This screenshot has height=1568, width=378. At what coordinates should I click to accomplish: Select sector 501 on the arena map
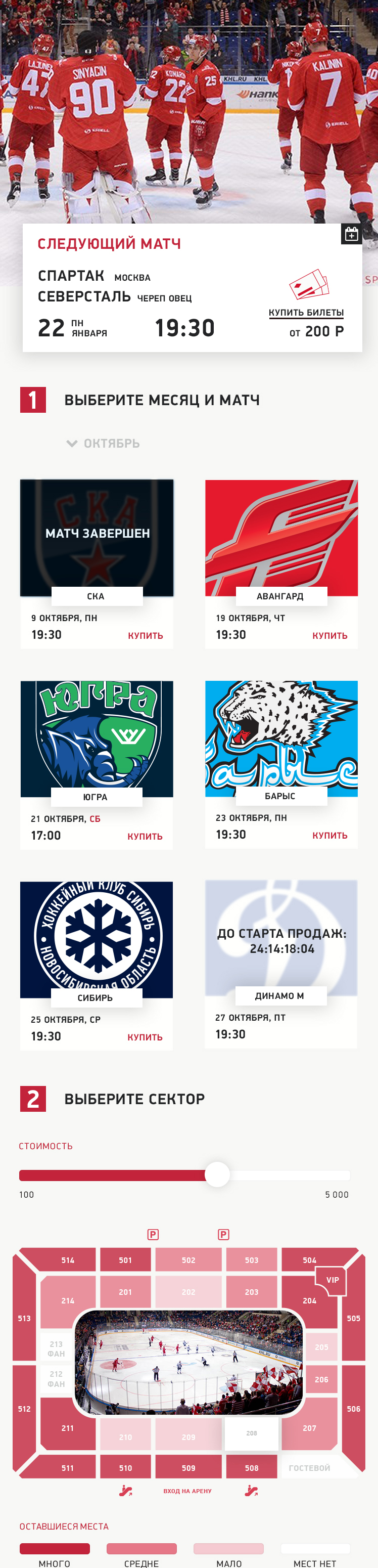pos(125,1260)
